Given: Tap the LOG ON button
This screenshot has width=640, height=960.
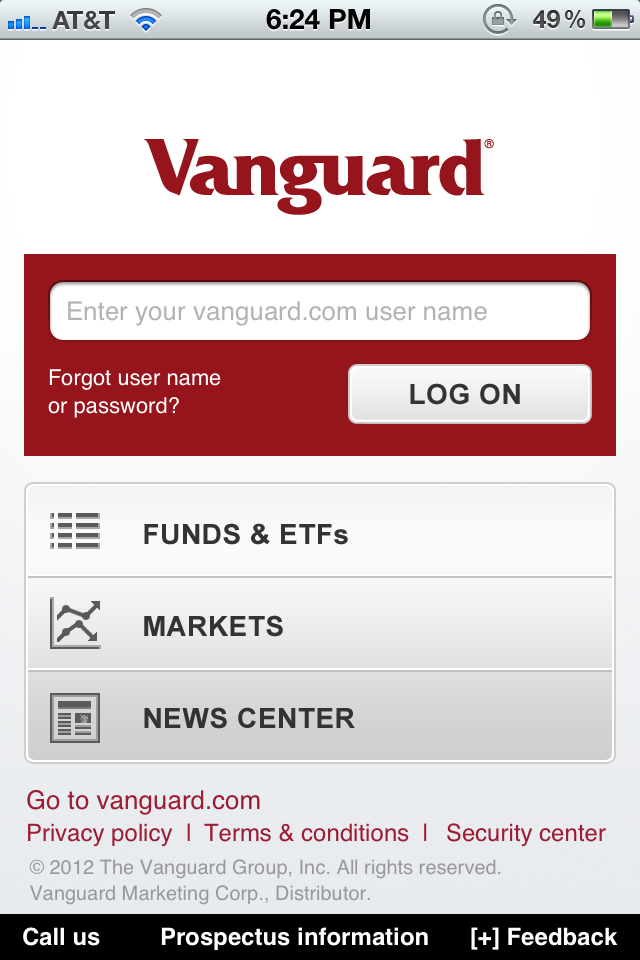Looking at the screenshot, I should click(x=469, y=394).
